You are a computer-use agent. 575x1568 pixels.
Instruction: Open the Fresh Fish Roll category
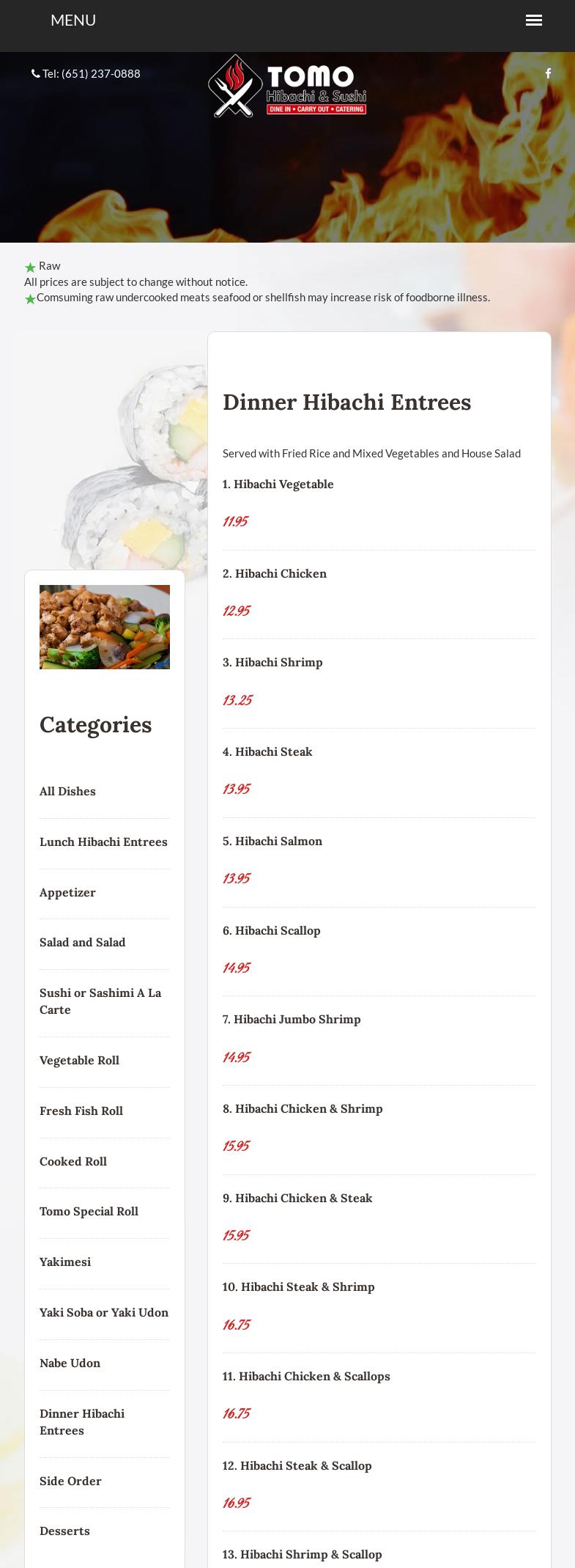click(81, 1111)
